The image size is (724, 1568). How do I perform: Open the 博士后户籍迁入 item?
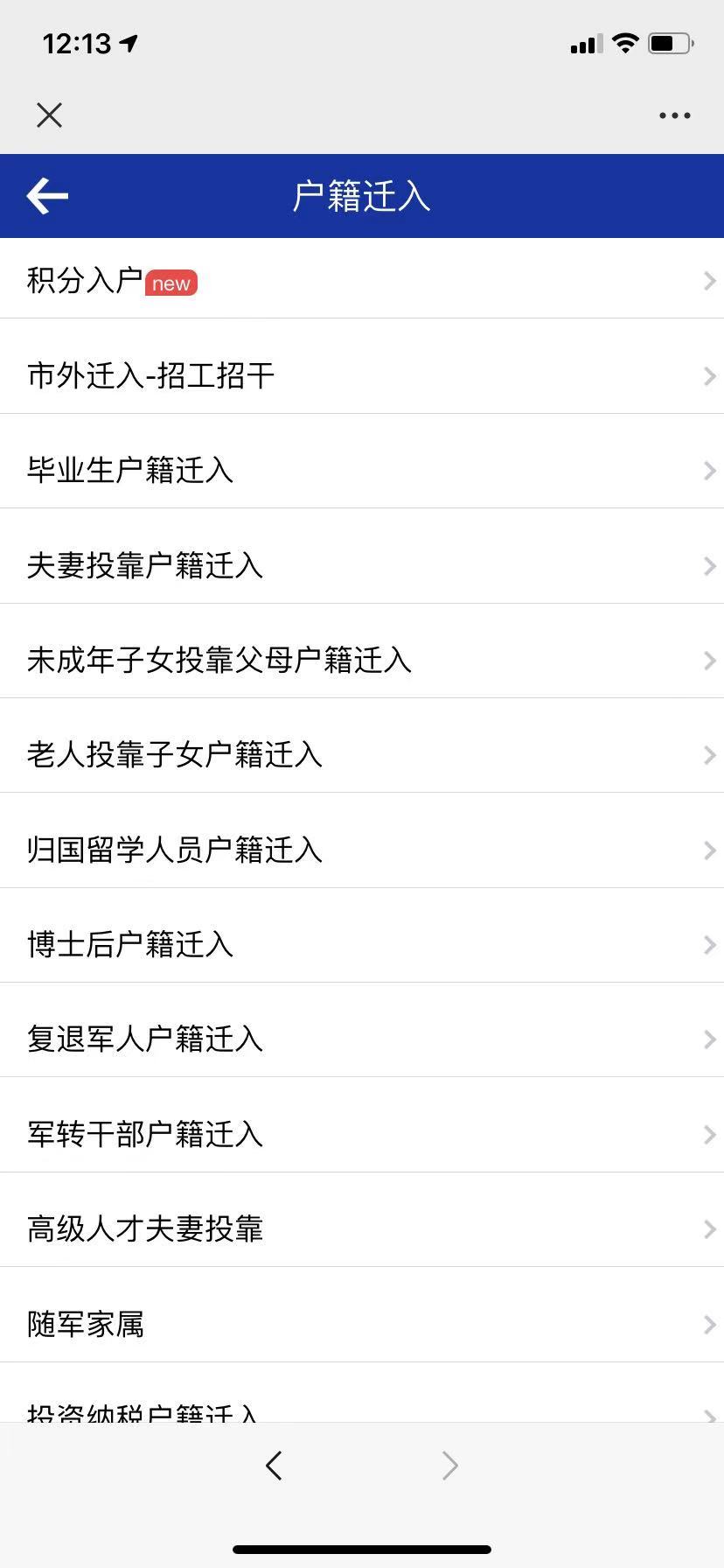pos(362,944)
